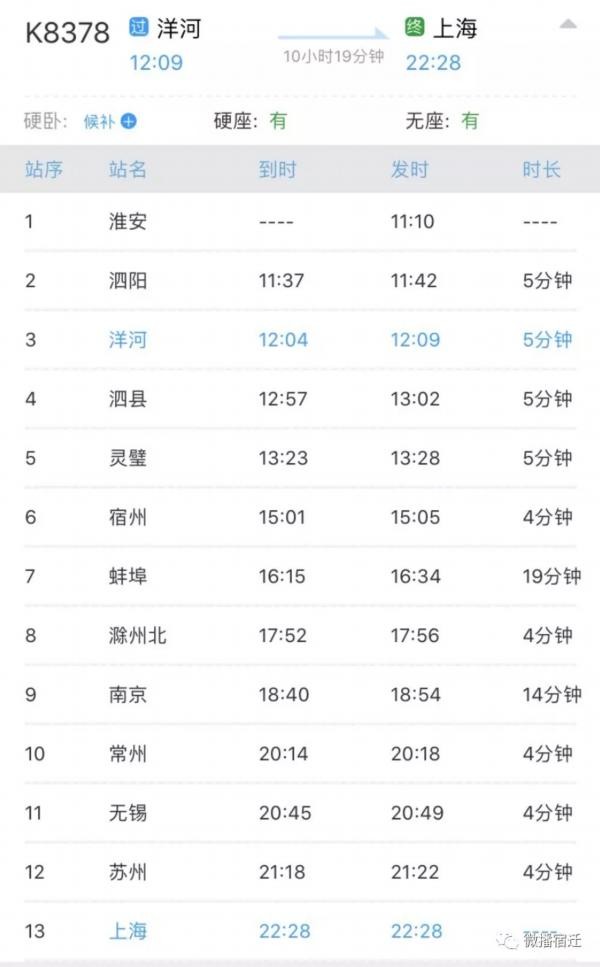Collapse the K8378 stop timetable

coord(568,24)
